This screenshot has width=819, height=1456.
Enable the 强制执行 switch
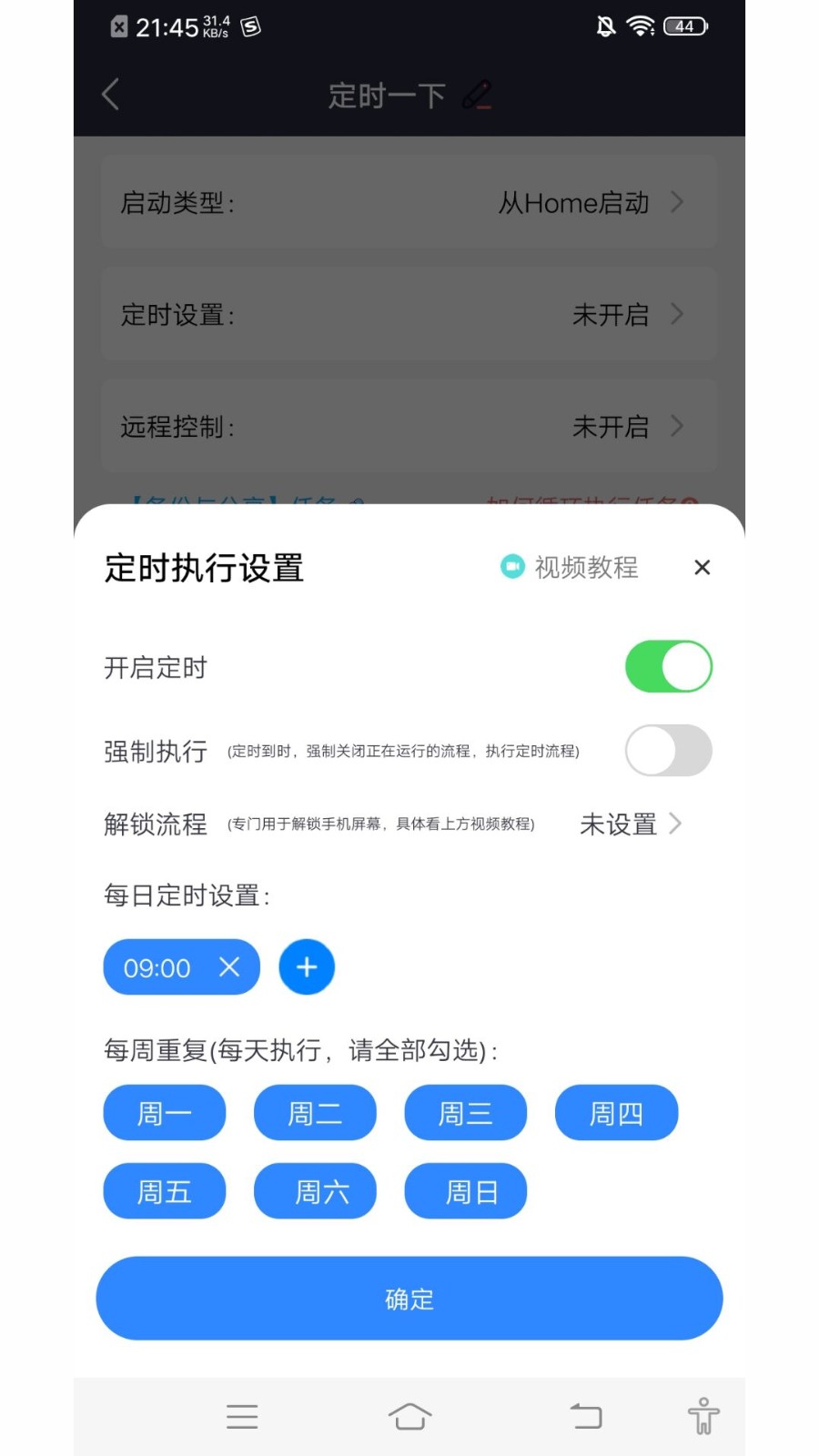(x=667, y=751)
